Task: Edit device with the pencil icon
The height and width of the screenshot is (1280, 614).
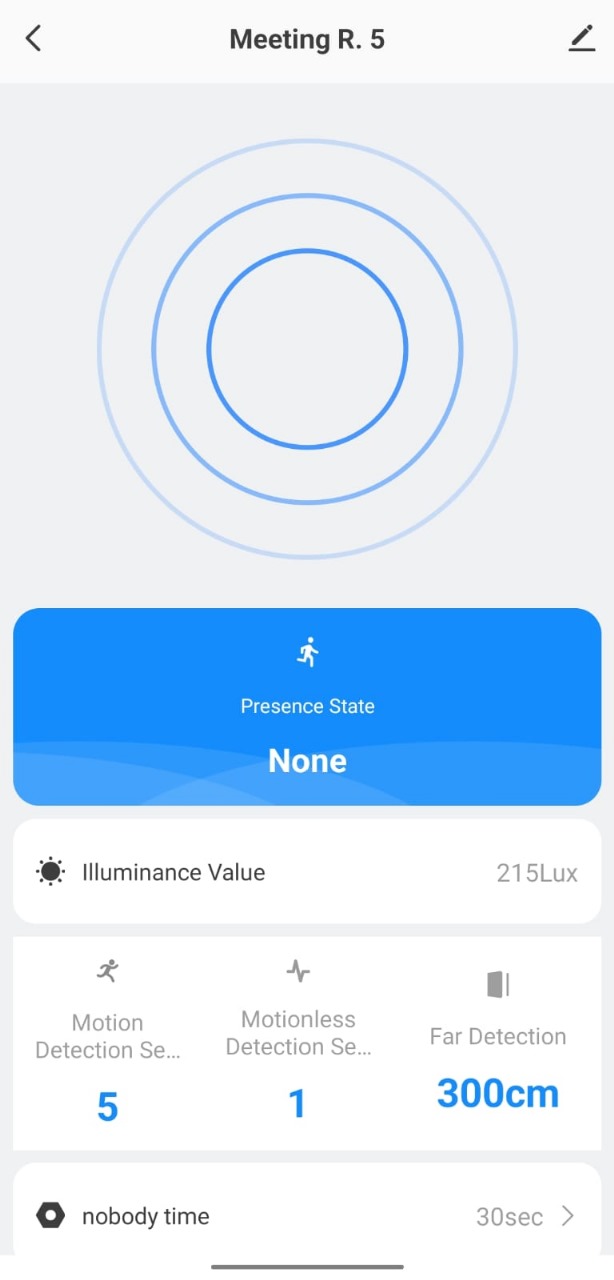Action: tap(581, 39)
